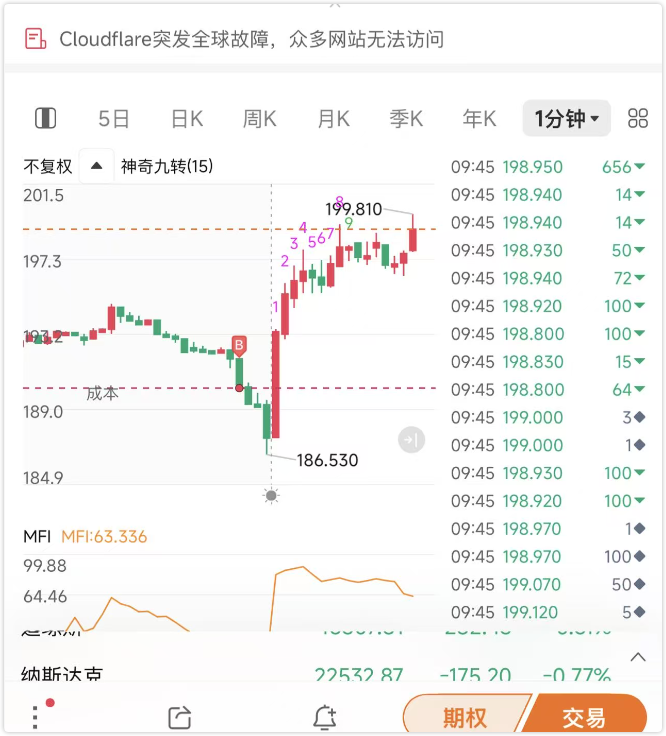Open the chart tools grid icon
The width and height of the screenshot is (666, 736).
pyautogui.click(x=638, y=119)
